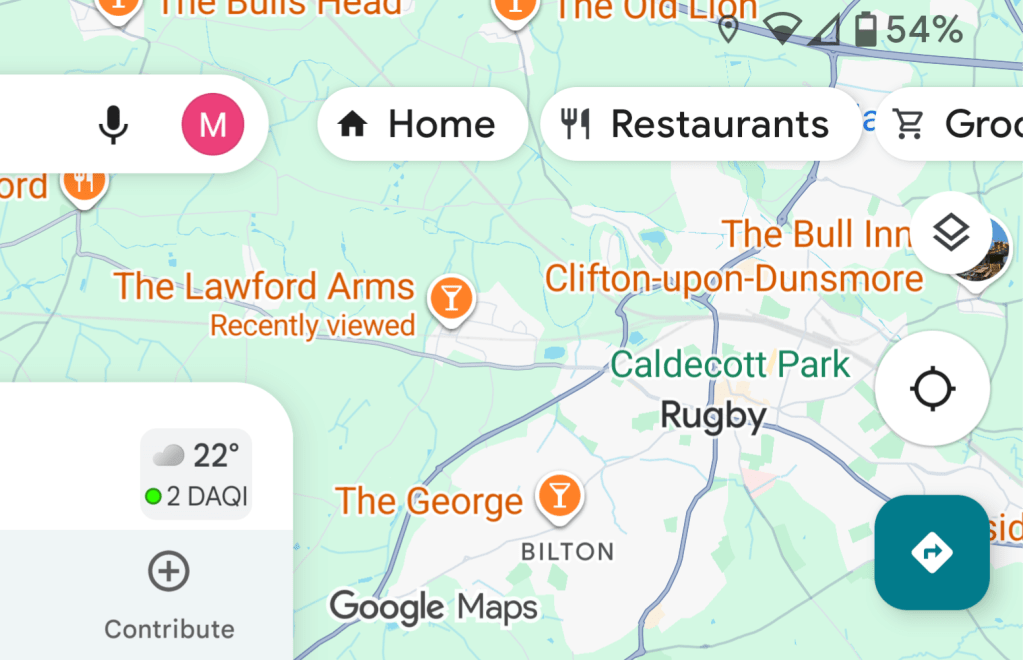Viewport: 1023px width, 660px height.
Task: Tap the Restaurants filter chip
Action: (x=700, y=124)
